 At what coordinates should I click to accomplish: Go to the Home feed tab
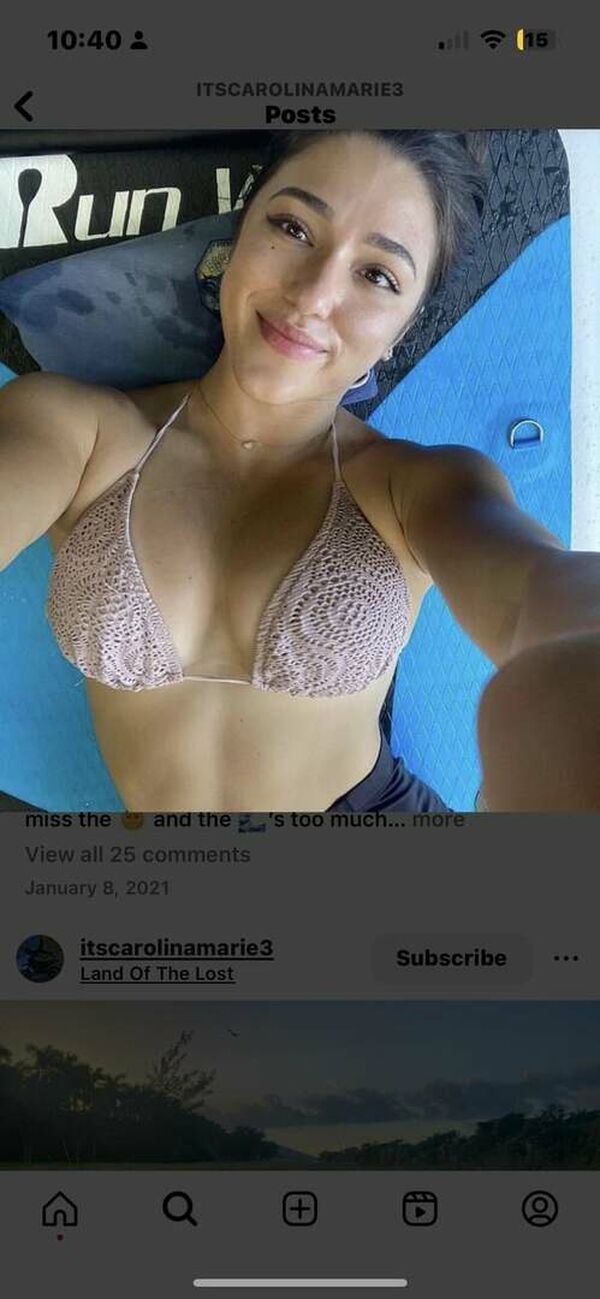60,1210
